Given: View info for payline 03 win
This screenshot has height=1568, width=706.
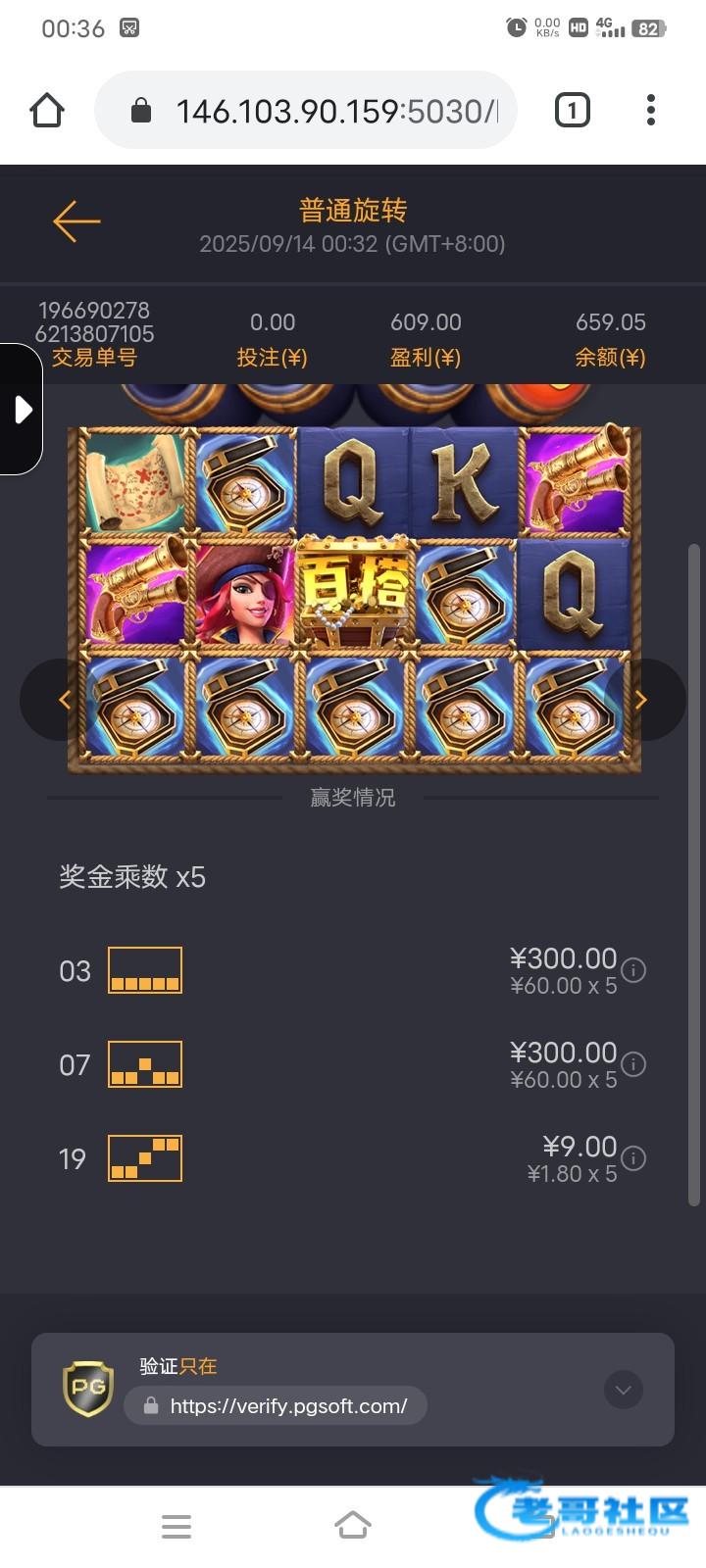Looking at the screenshot, I should (634, 970).
